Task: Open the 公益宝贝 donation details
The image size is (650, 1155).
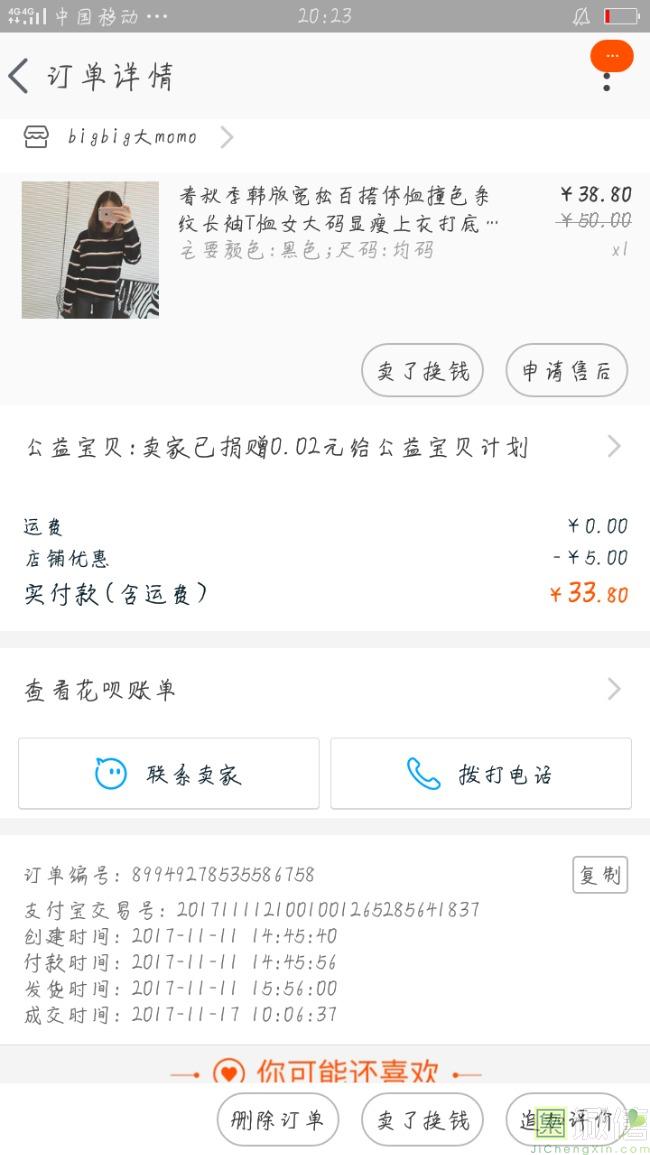Action: click(324, 447)
